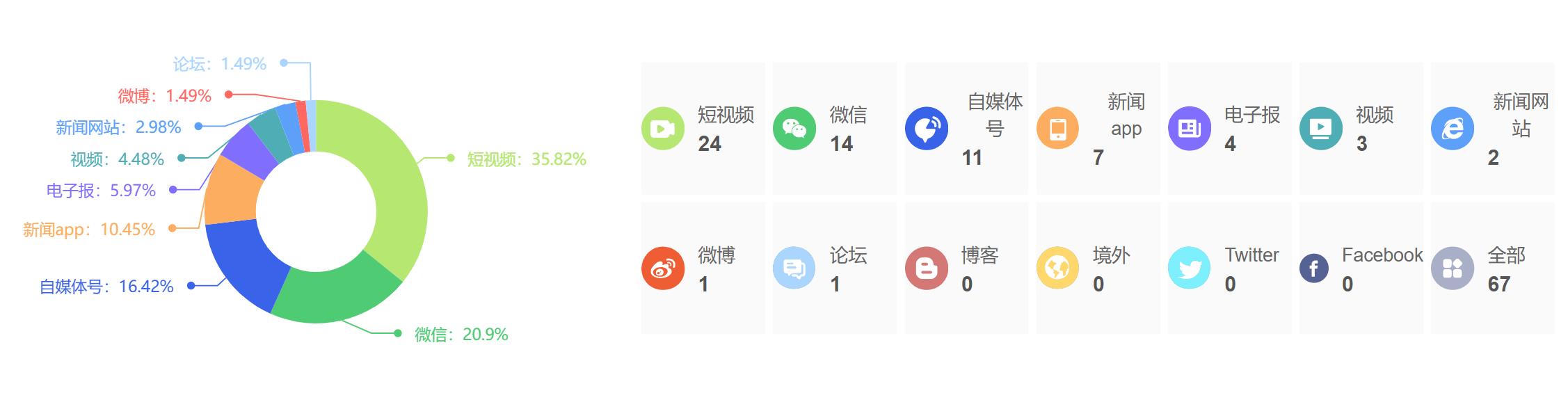The image size is (1568, 393).
Task: Open the Twitter tile
Action: [x=1229, y=268]
